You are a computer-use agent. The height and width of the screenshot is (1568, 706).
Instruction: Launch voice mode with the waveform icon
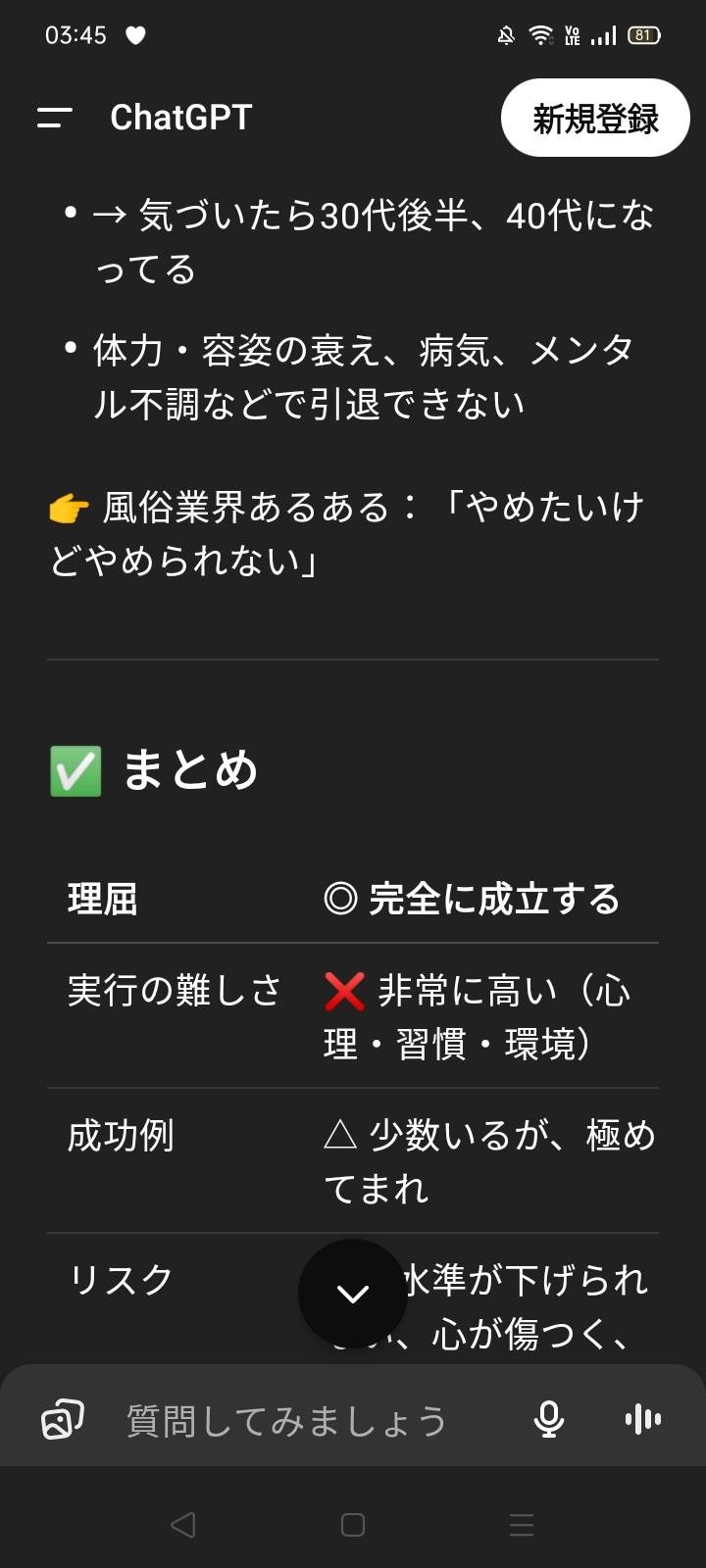[643, 1419]
